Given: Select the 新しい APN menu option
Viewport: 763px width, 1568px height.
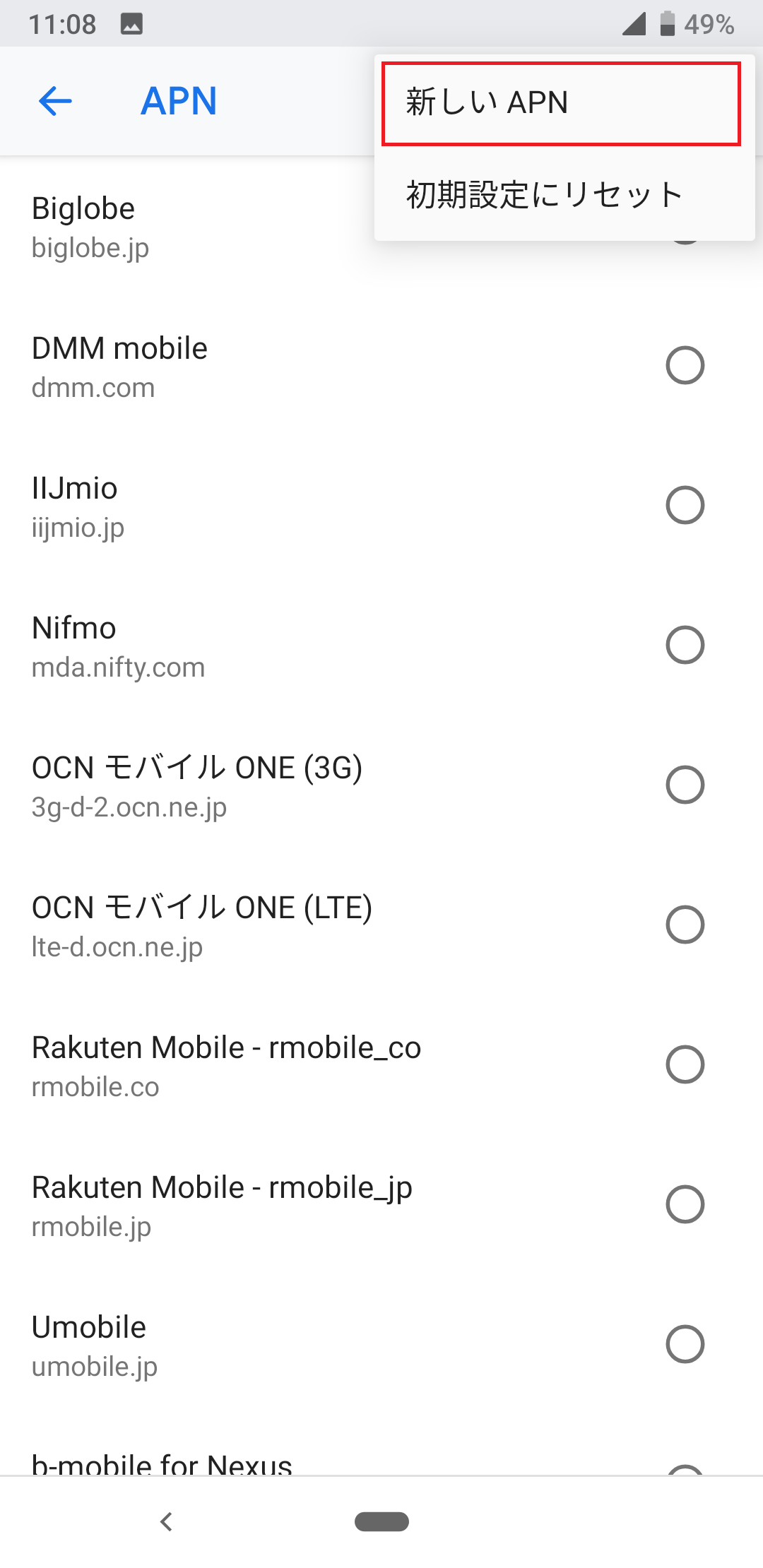Looking at the screenshot, I should point(560,103).
